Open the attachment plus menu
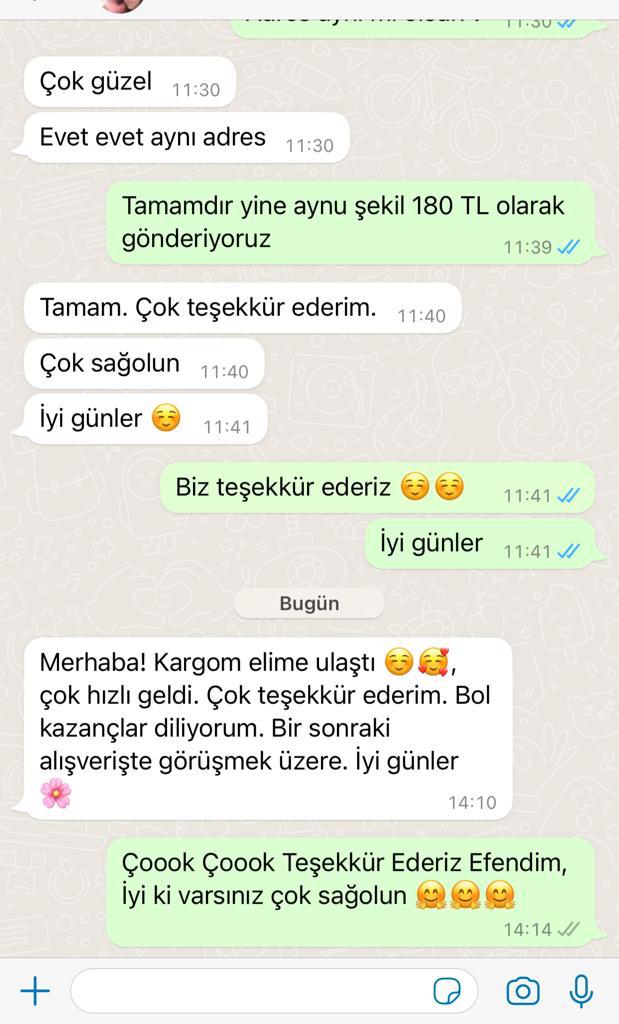The width and height of the screenshot is (619, 1024). coord(35,991)
